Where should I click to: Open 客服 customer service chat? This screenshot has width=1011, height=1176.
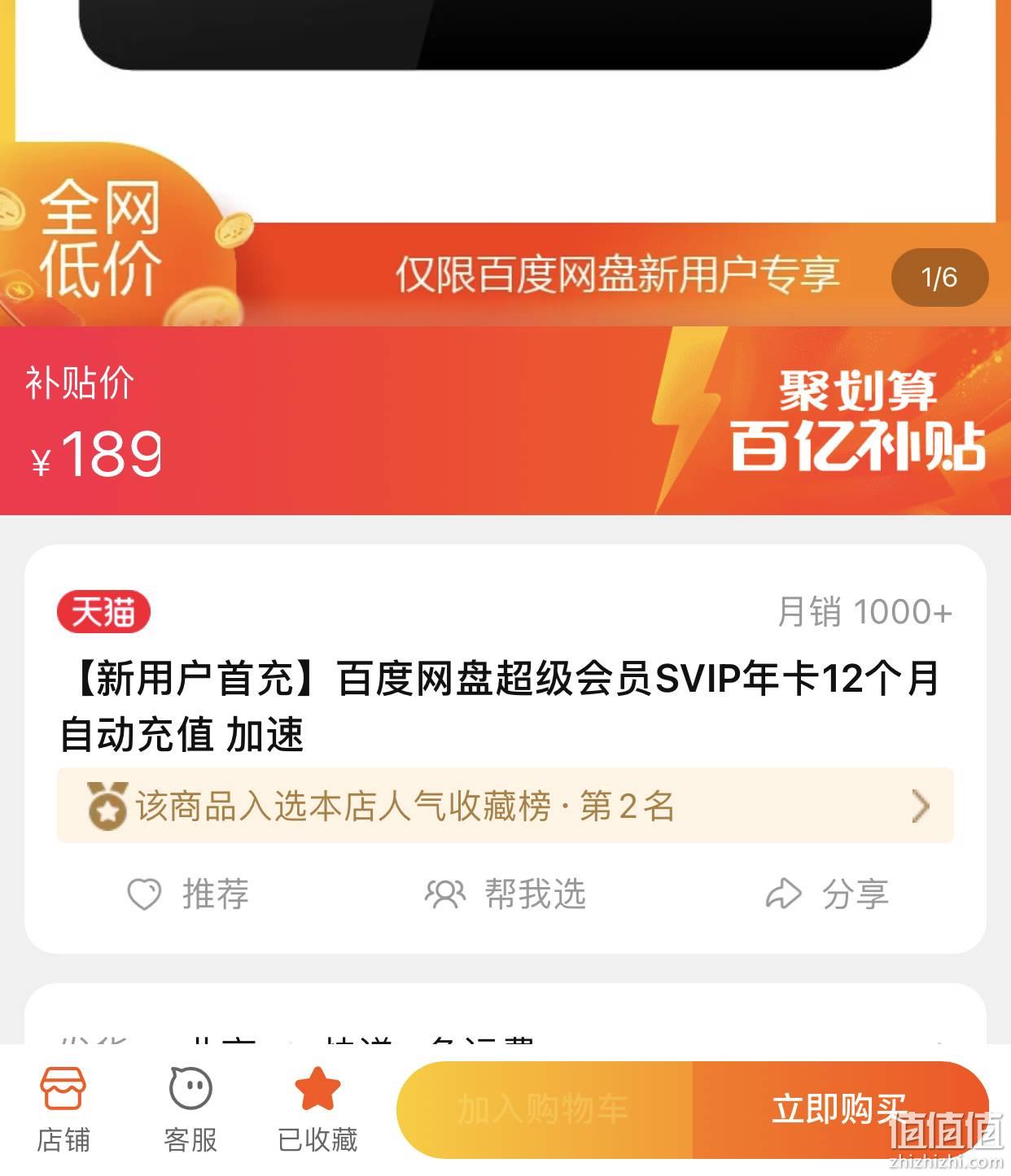coord(189,1107)
